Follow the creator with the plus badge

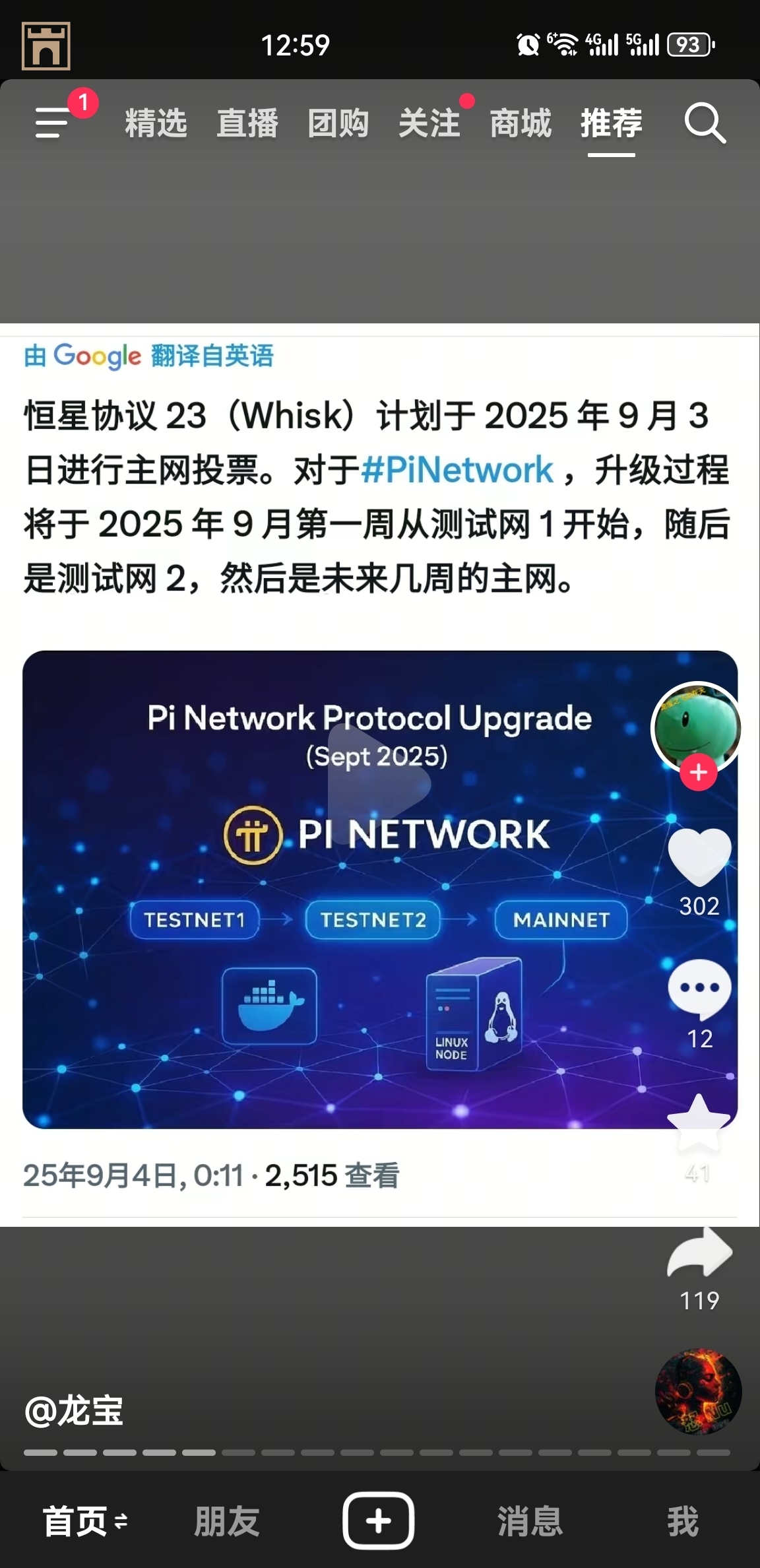tap(699, 772)
